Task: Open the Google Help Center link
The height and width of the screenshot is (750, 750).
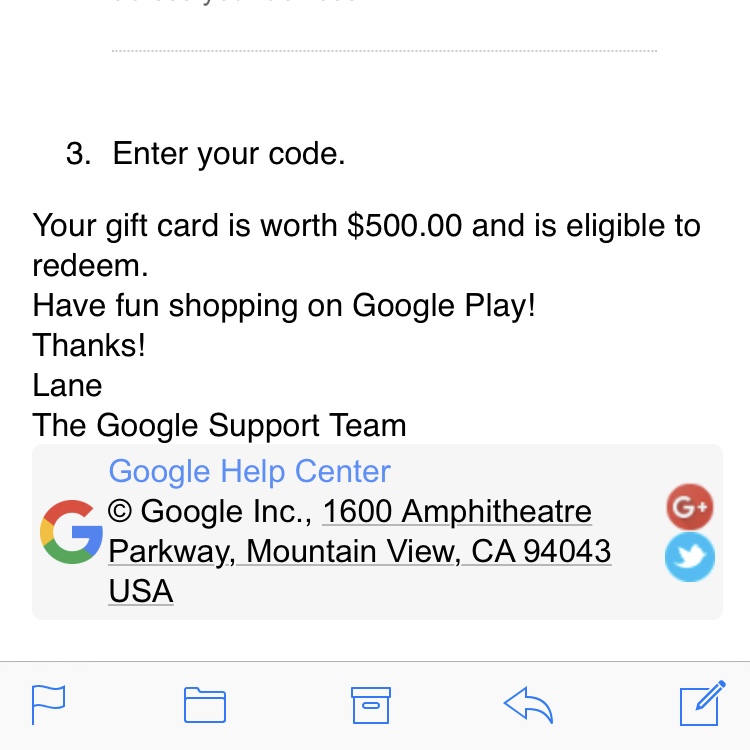Action: point(249,471)
